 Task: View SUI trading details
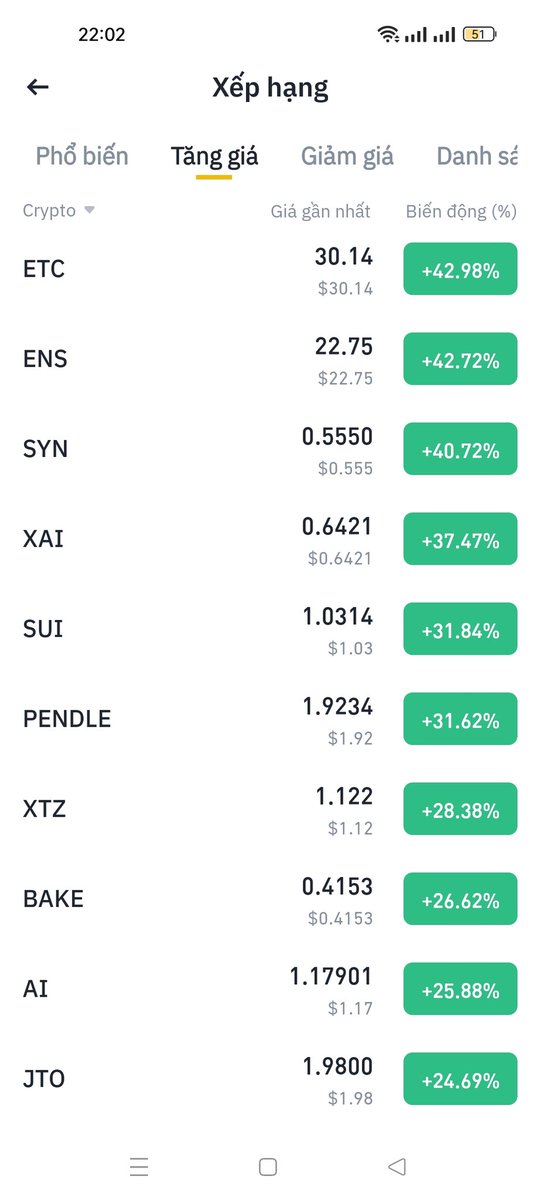coord(270,629)
